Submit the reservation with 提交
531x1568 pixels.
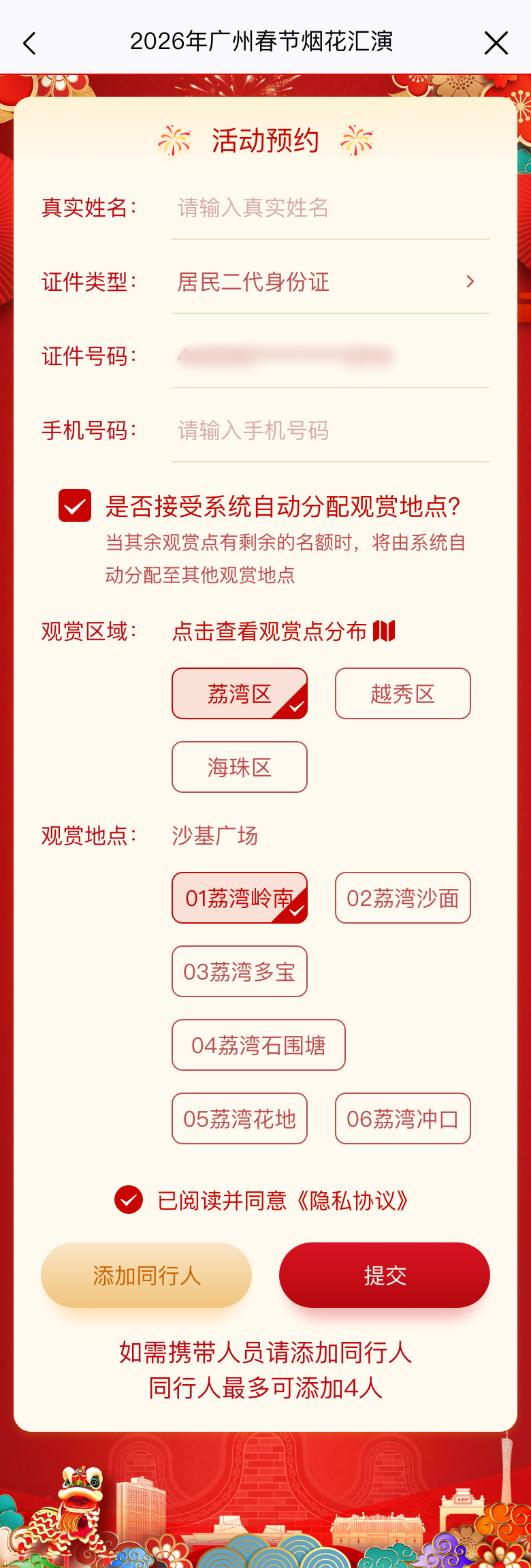(x=385, y=1275)
